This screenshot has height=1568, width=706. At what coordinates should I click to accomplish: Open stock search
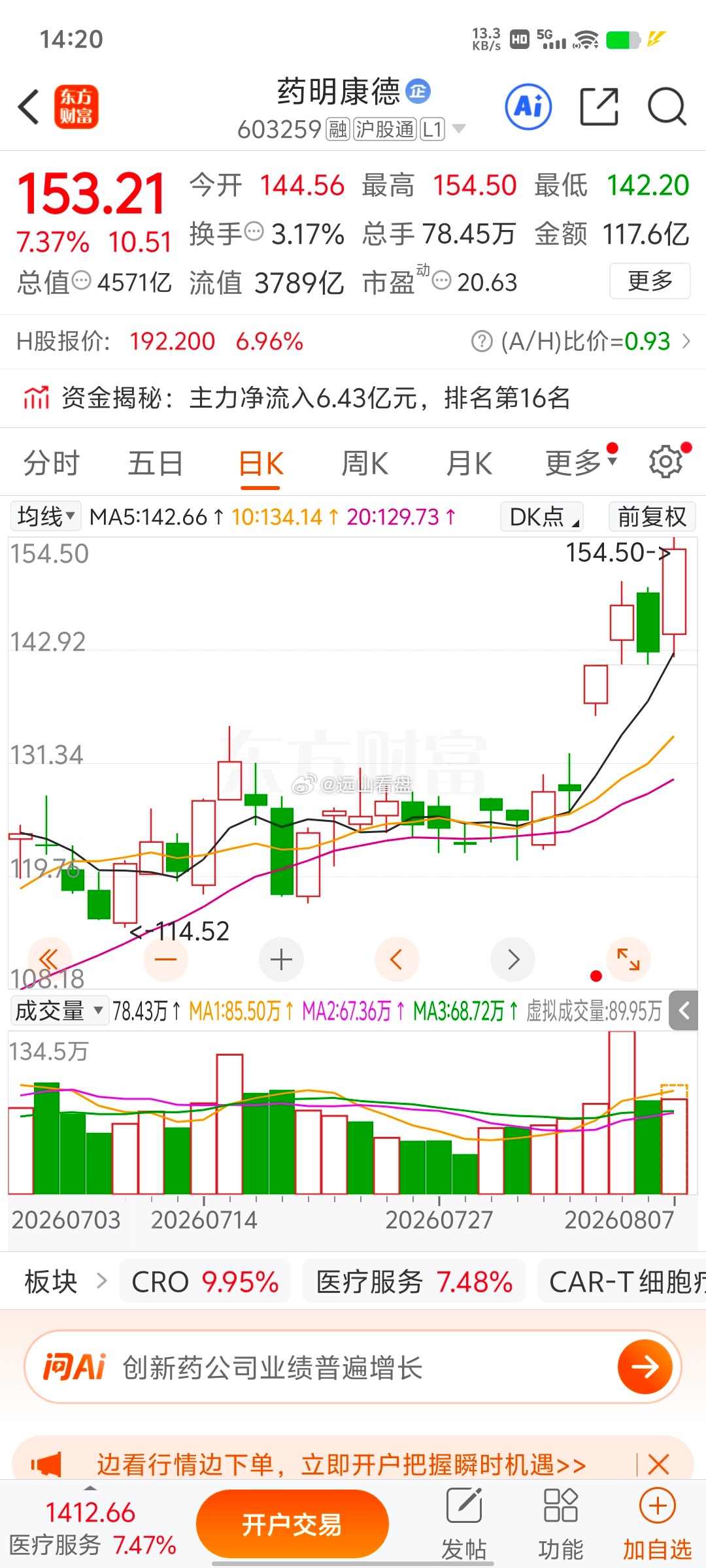click(667, 106)
